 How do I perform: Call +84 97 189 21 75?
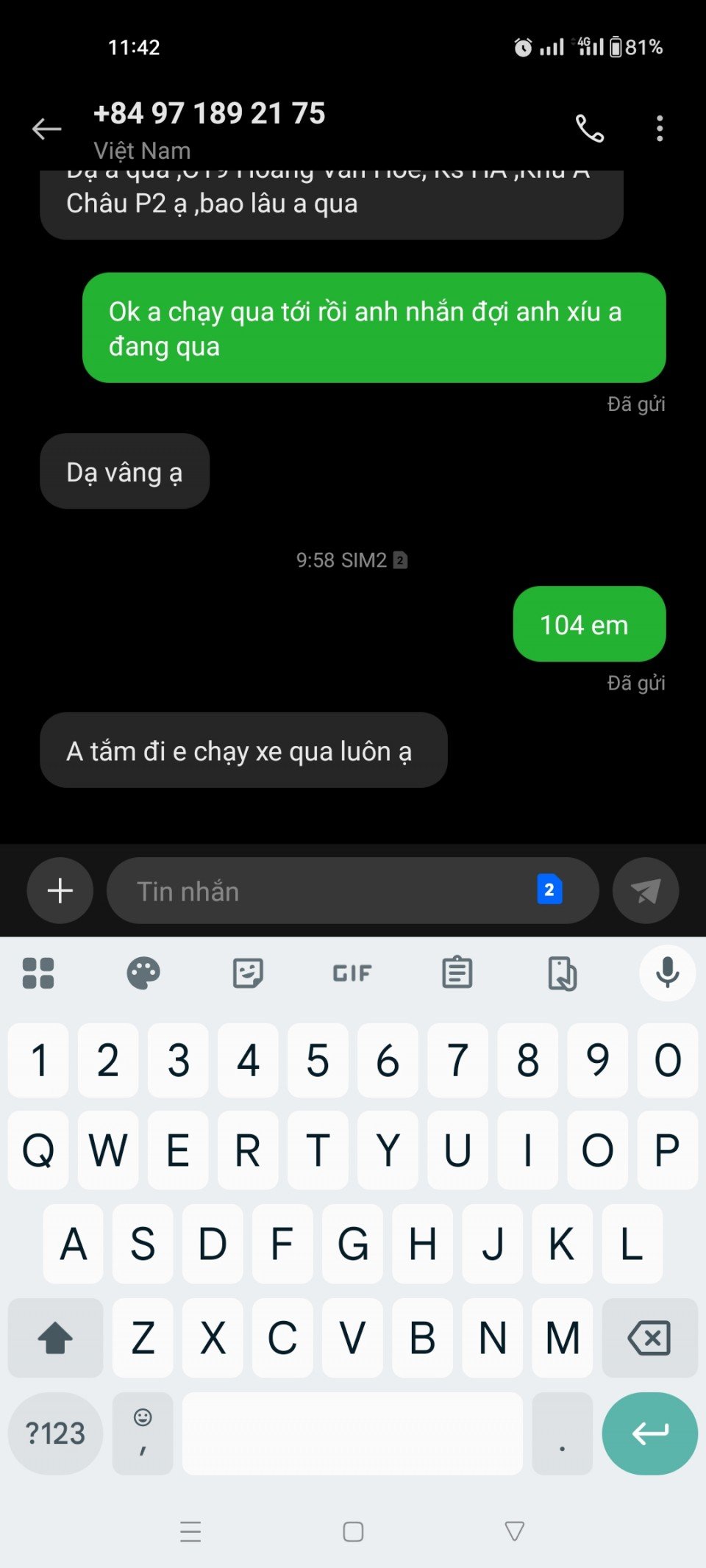(x=589, y=129)
